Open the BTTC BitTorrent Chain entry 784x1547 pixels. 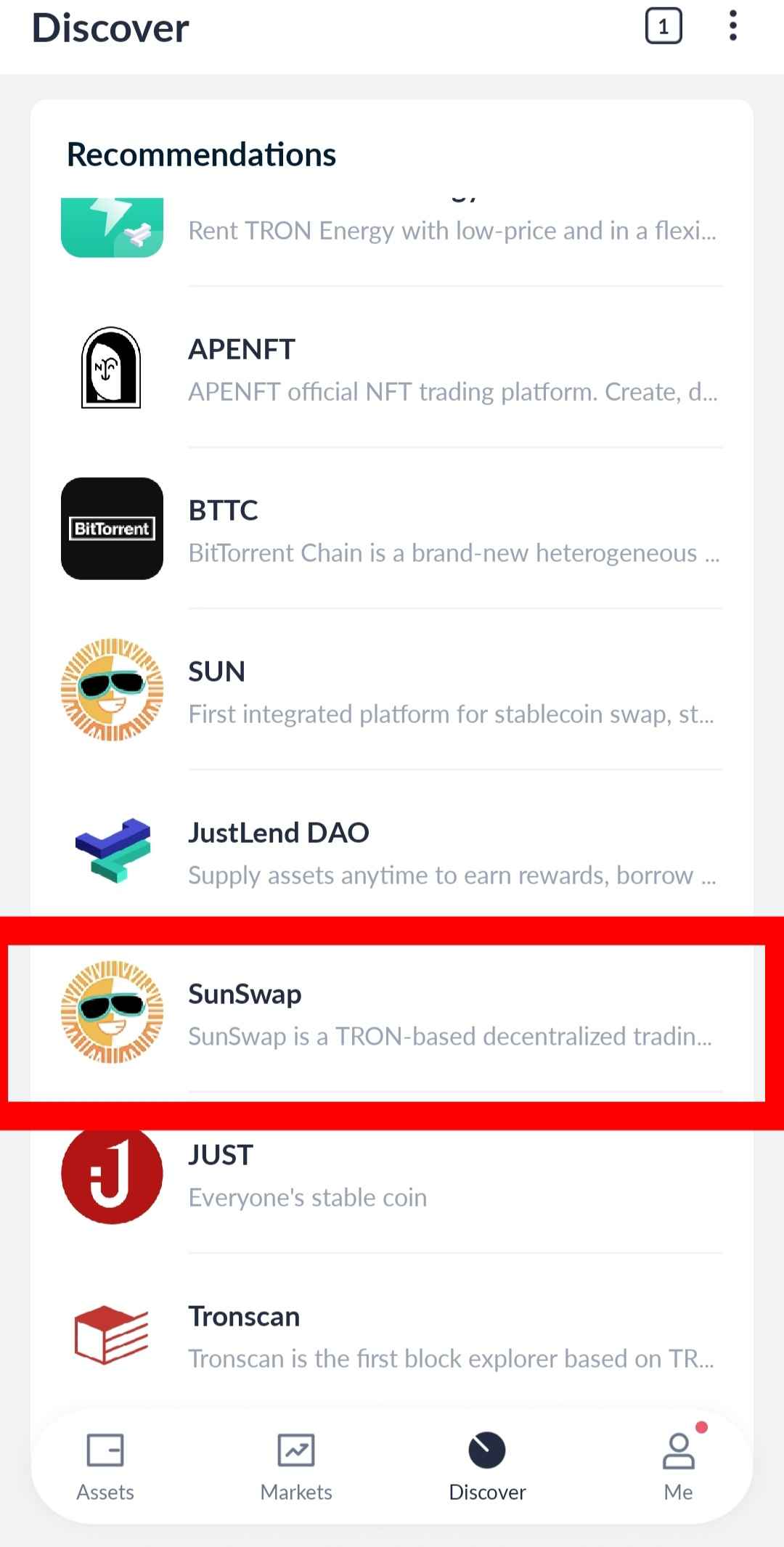(x=392, y=530)
